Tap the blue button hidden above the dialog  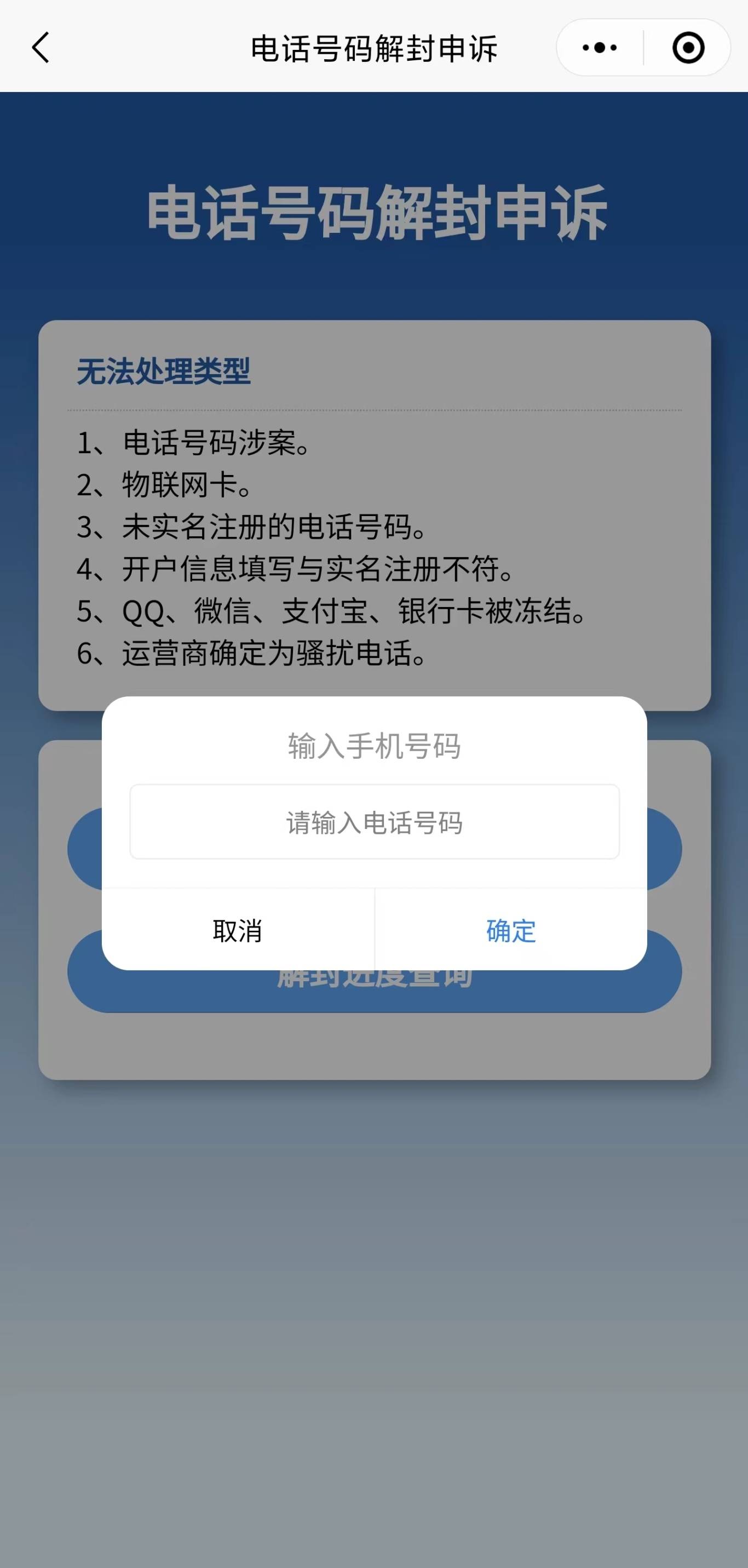[85, 849]
